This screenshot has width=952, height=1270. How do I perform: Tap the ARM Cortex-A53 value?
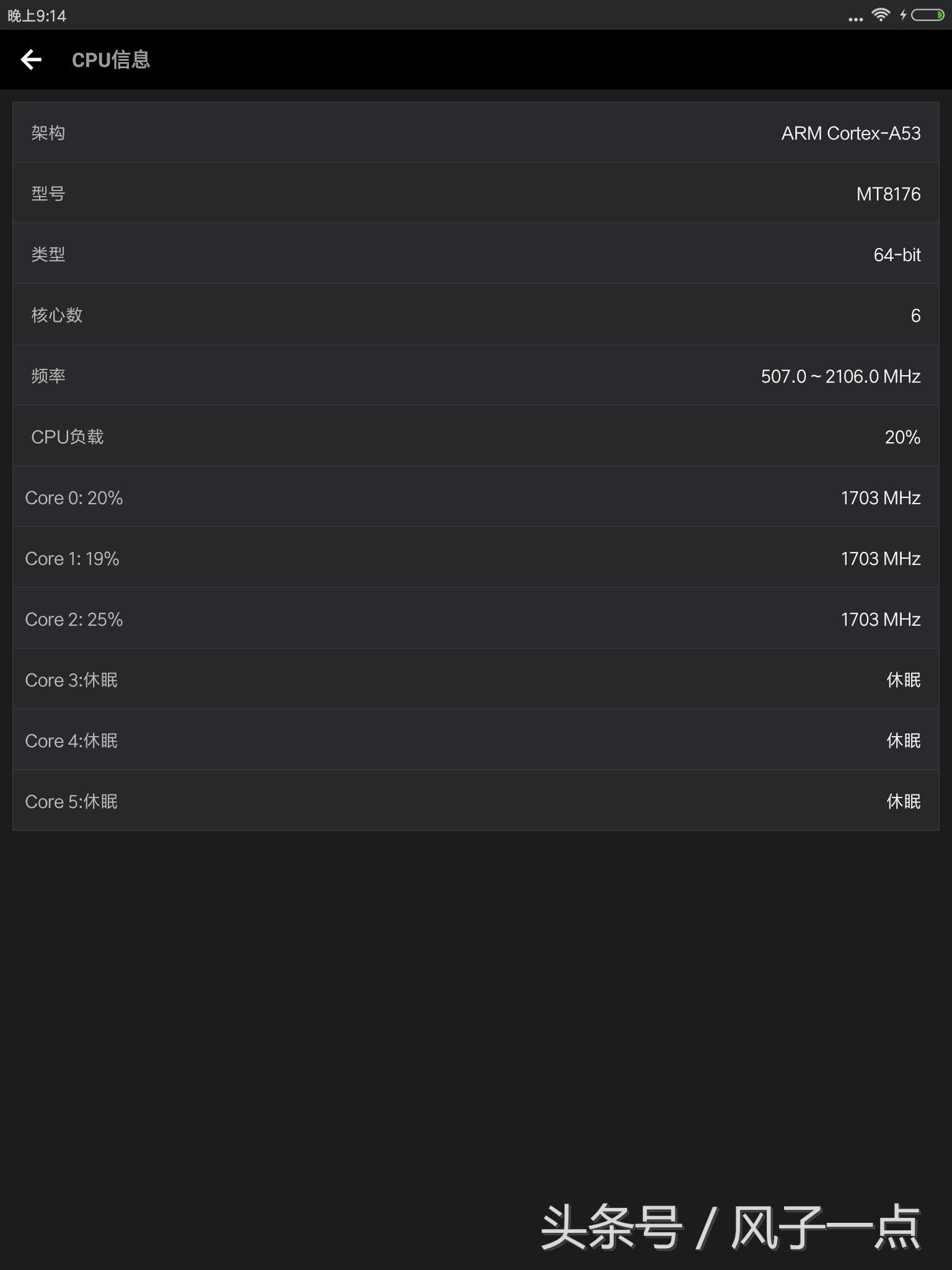(x=850, y=132)
